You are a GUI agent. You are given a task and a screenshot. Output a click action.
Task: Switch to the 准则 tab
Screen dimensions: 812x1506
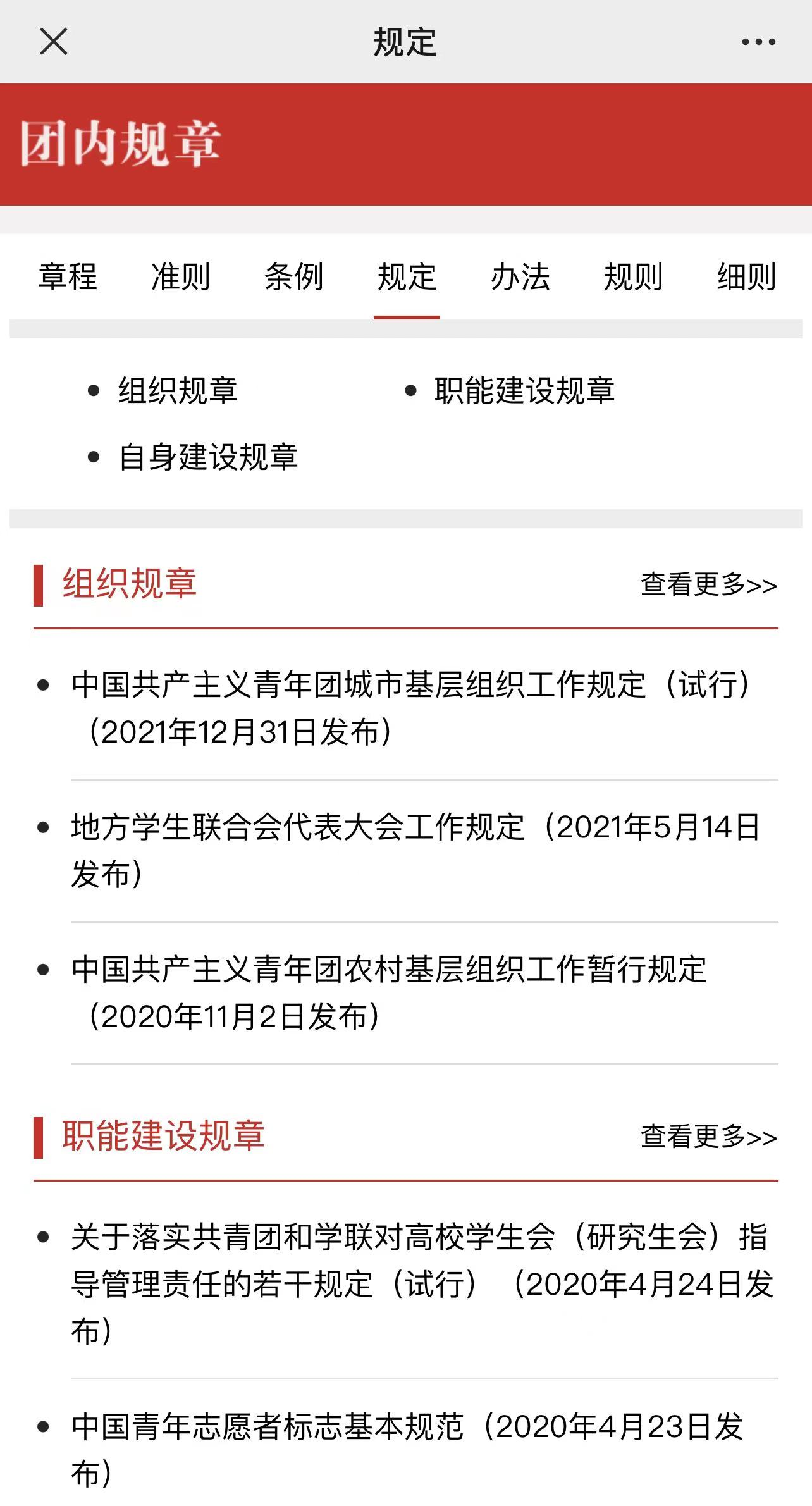click(x=181, y=277)
